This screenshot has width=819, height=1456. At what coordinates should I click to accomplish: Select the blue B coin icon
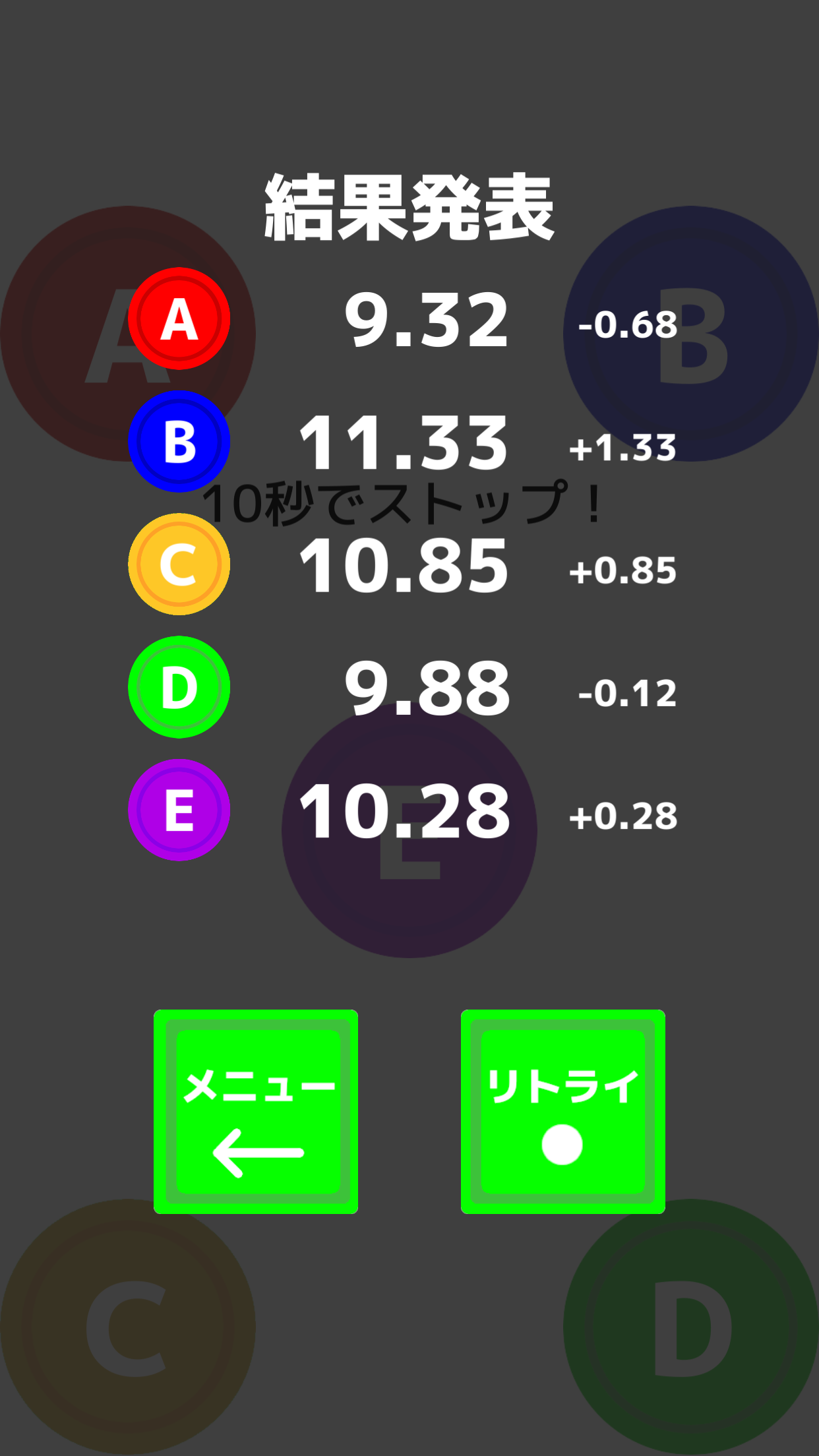click(178, 440)
